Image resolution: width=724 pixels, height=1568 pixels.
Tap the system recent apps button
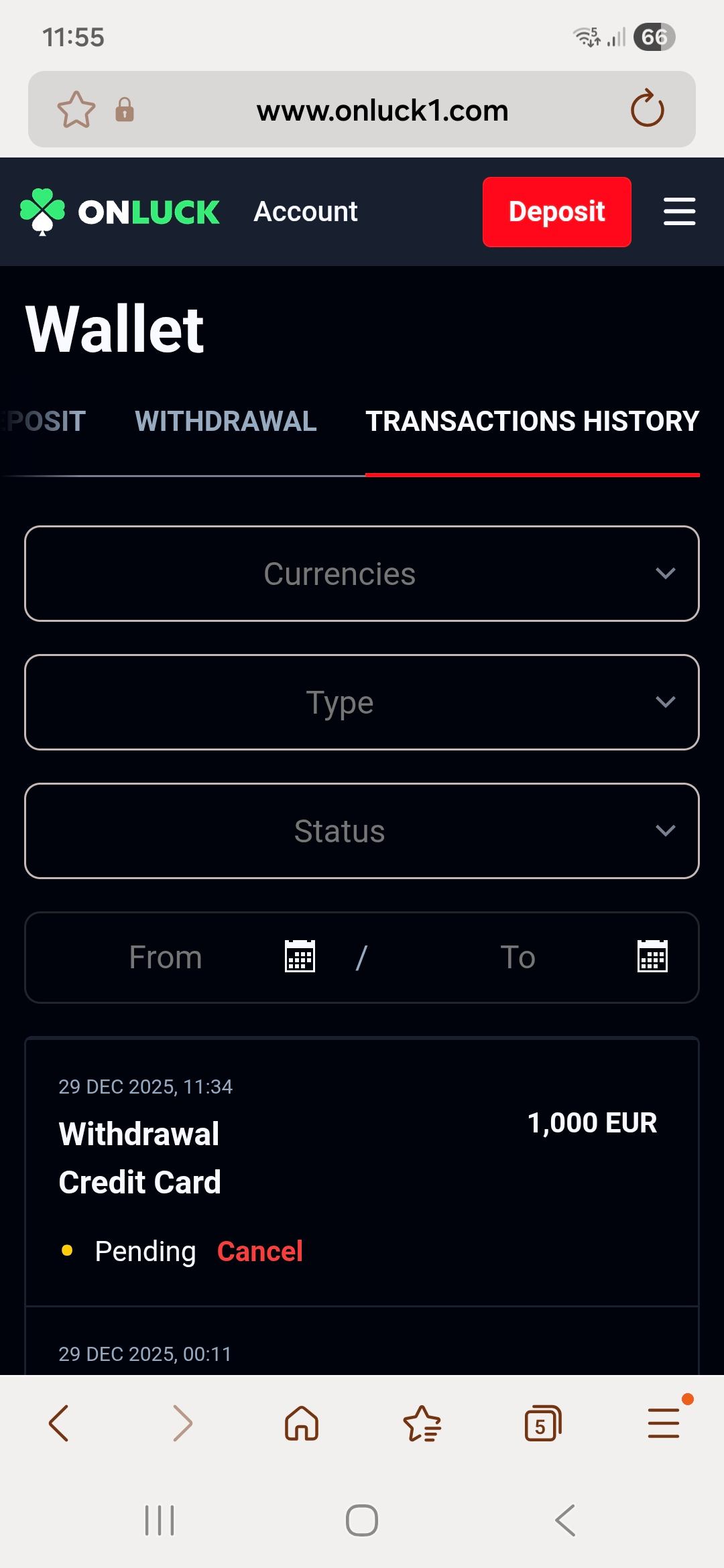[160, 1520]
